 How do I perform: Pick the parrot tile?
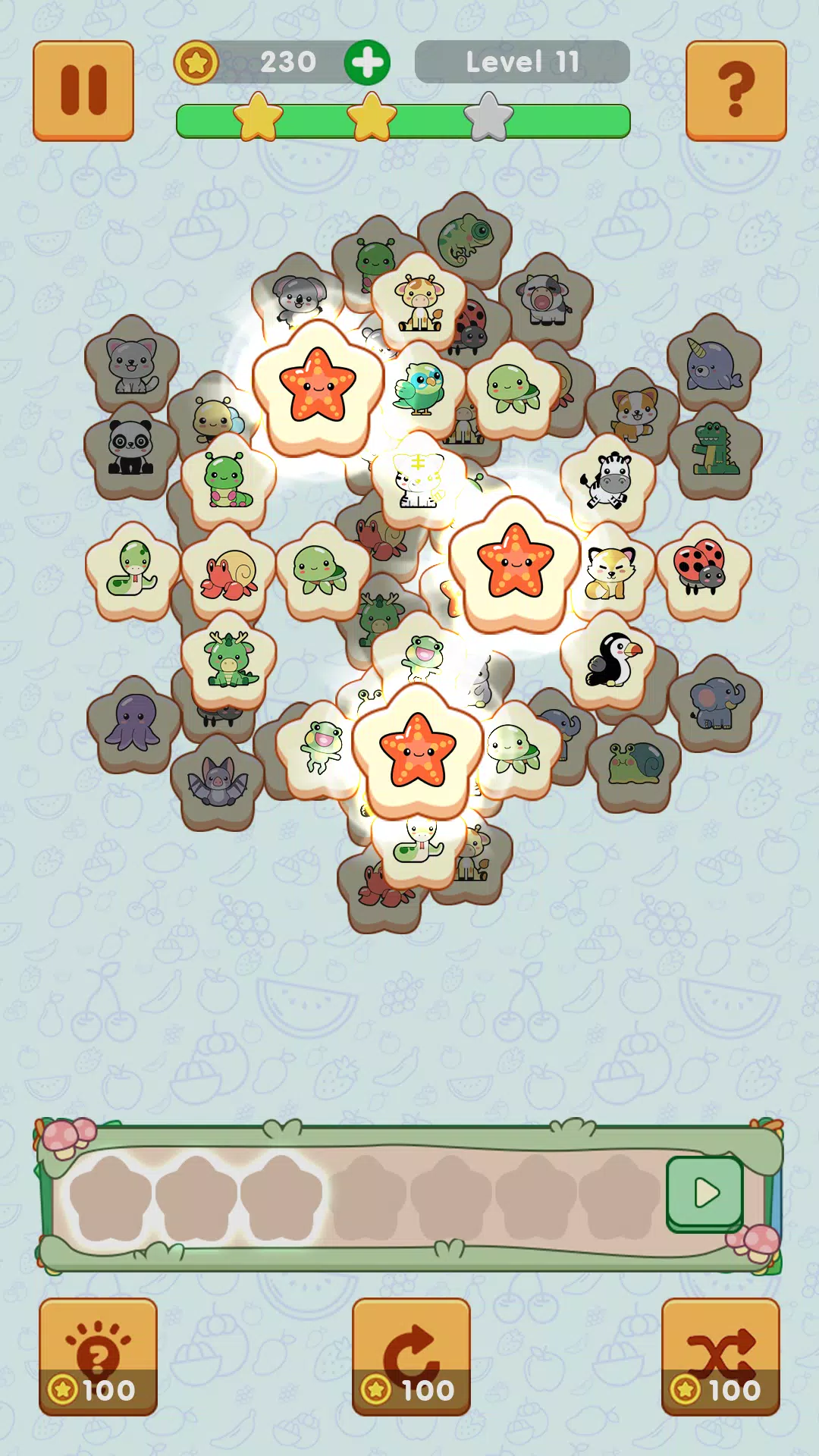pyautogui.click(x=419, y=388)
